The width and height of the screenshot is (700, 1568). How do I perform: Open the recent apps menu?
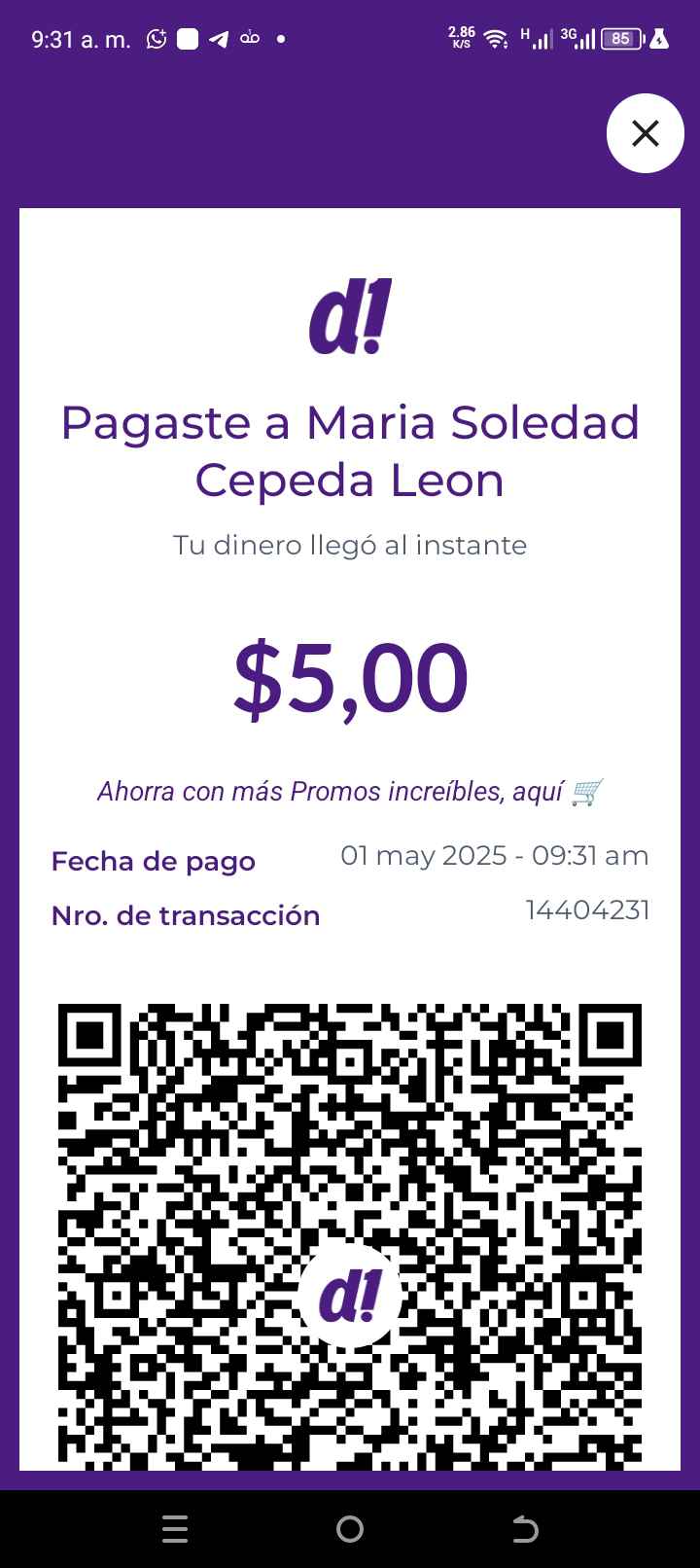pyautogui.click(x=175, y=1529)
